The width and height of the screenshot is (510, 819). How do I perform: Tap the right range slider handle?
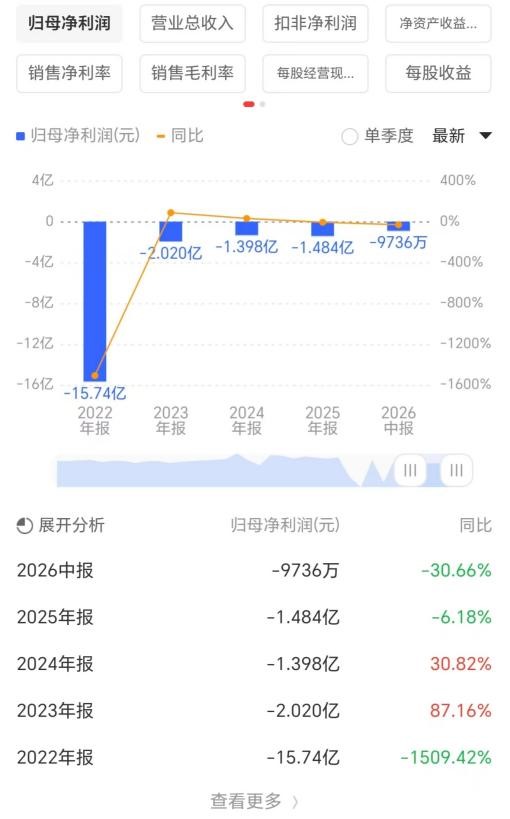tap(456, 471)
